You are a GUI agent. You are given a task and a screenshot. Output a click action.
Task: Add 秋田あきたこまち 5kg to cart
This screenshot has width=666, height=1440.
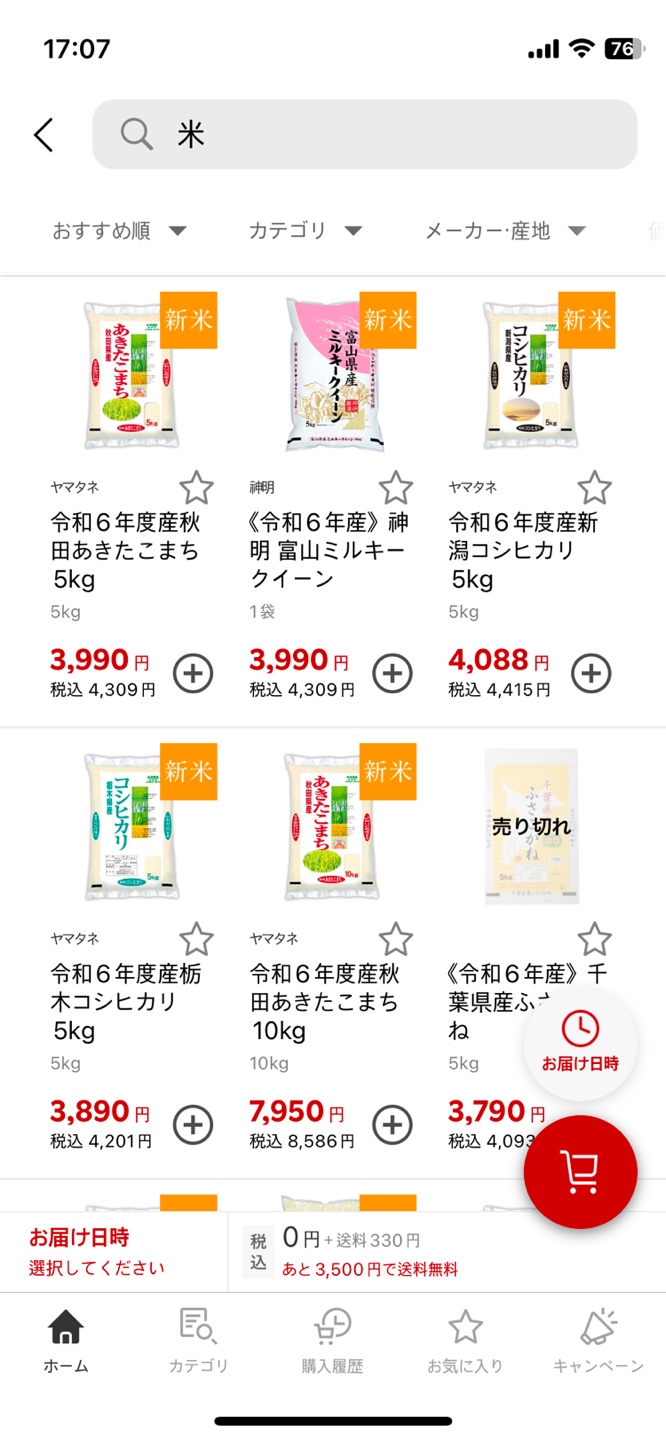pos(193,674)
